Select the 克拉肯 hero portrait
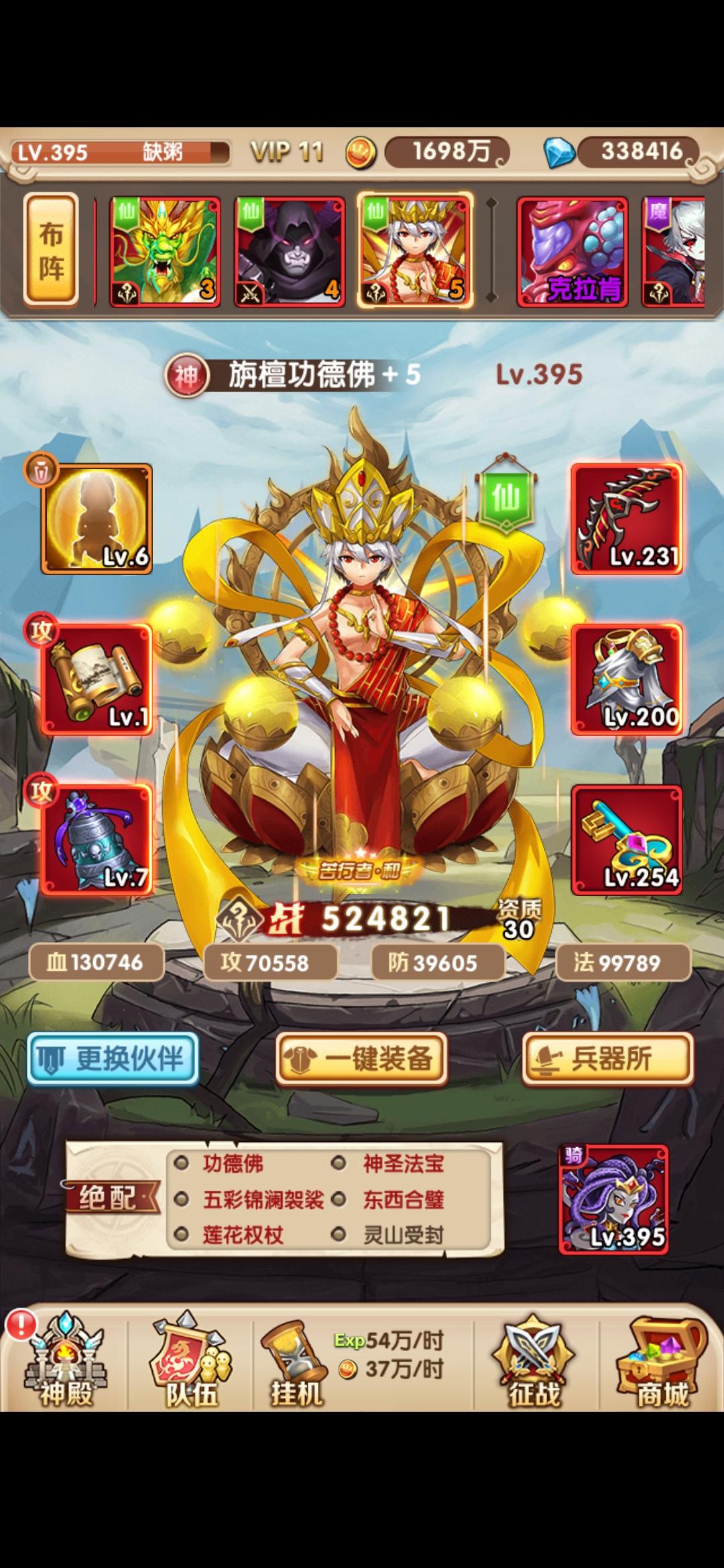Image resolution: width=724 pixels, height=1568 pixels. pyautogui.click(x=572, y=251)
